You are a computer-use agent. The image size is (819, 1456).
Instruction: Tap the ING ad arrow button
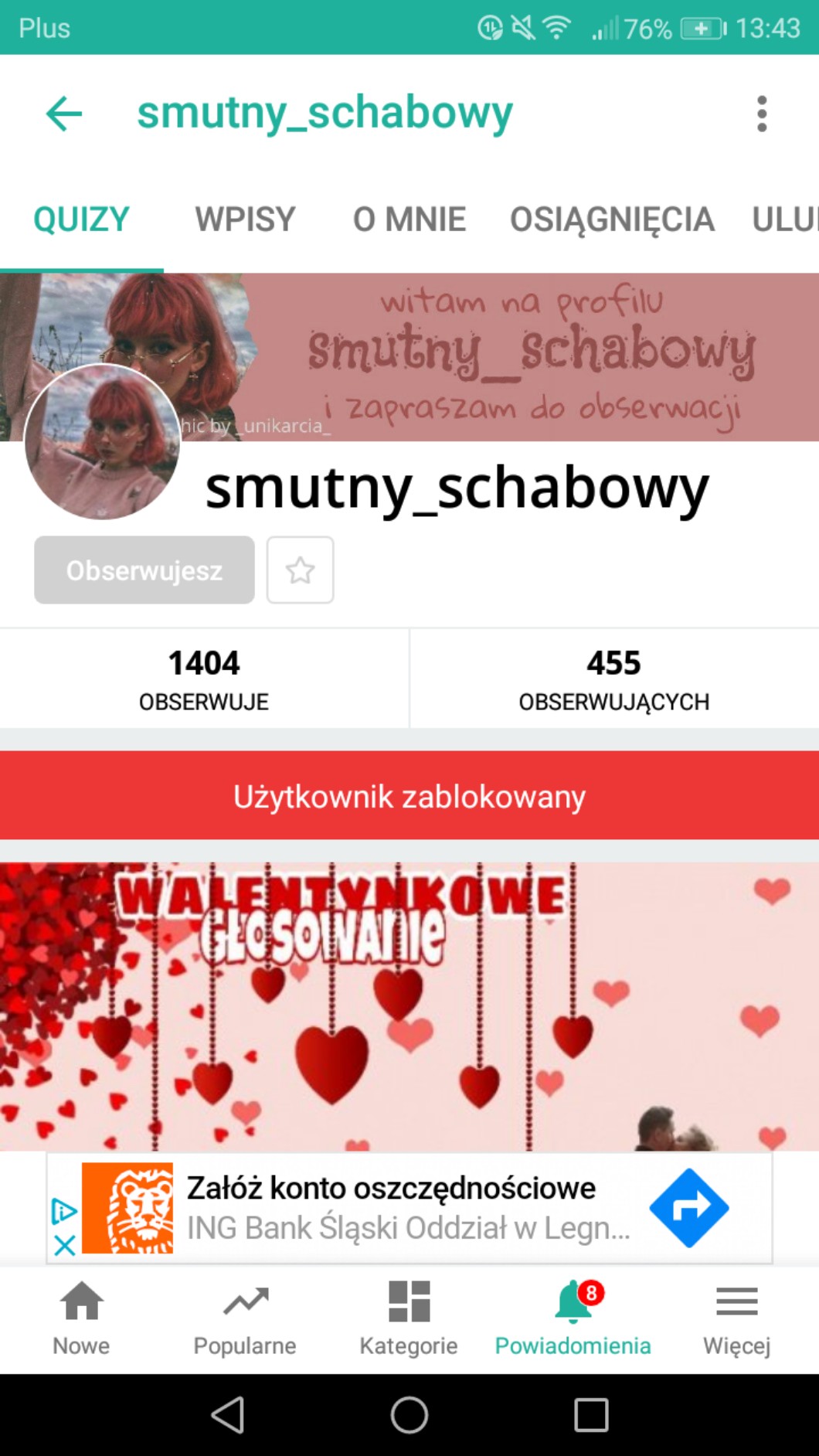[688, 1208]
